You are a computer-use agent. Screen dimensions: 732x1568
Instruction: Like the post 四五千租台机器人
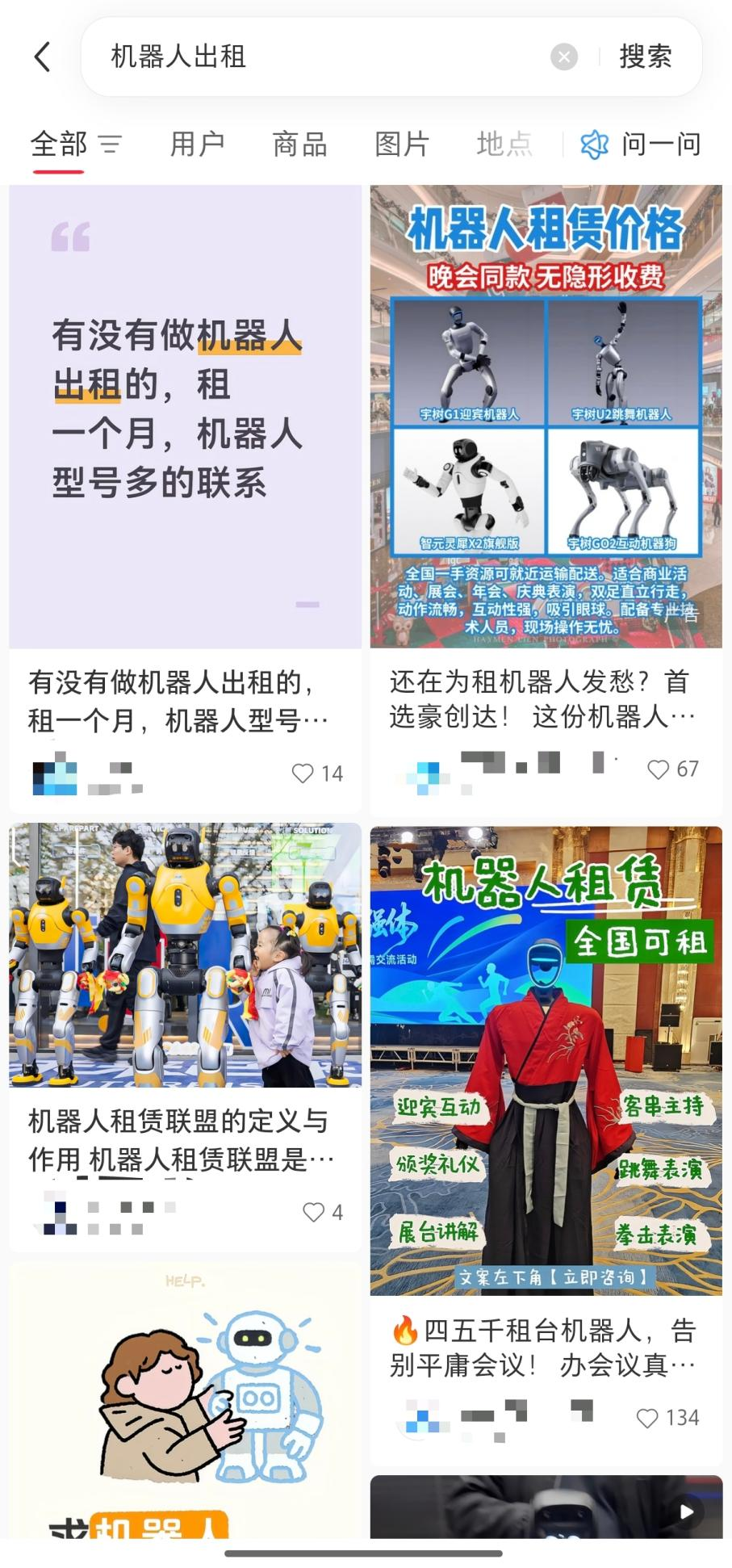pos(647,1418)
